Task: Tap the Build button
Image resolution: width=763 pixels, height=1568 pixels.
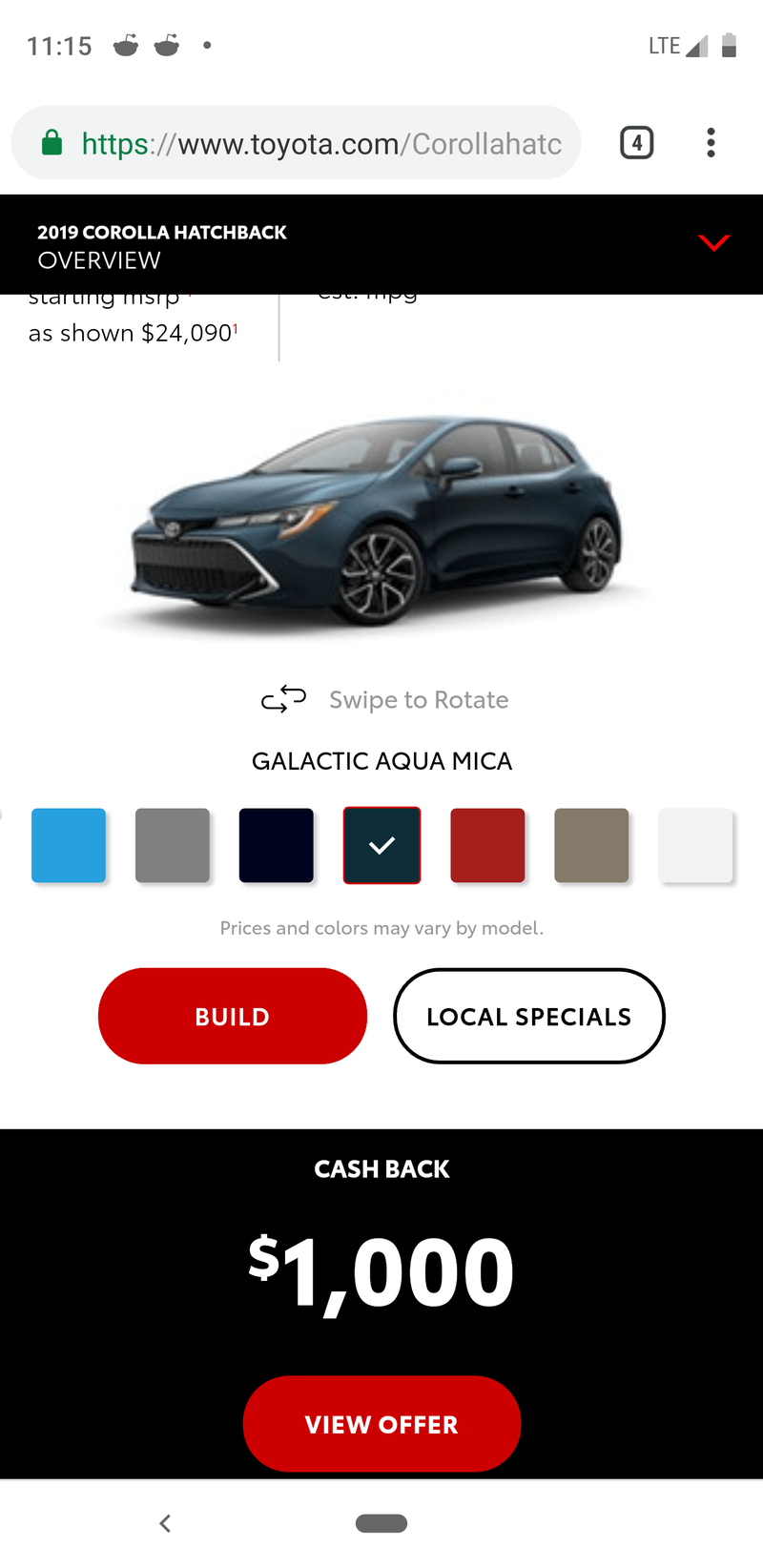Action: 233,1016
